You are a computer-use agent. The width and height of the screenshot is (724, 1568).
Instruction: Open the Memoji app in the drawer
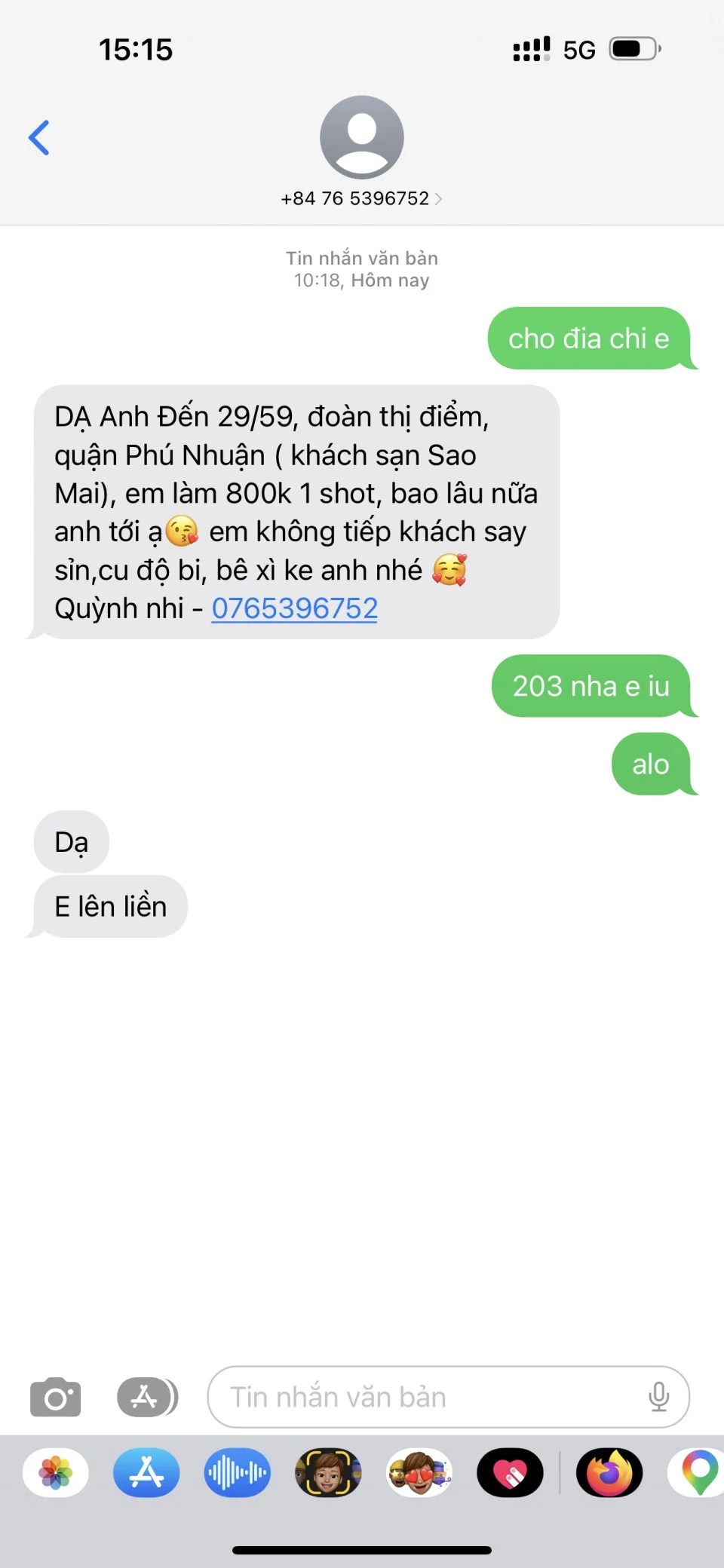pyautogui.click(x=328, y=1472)
